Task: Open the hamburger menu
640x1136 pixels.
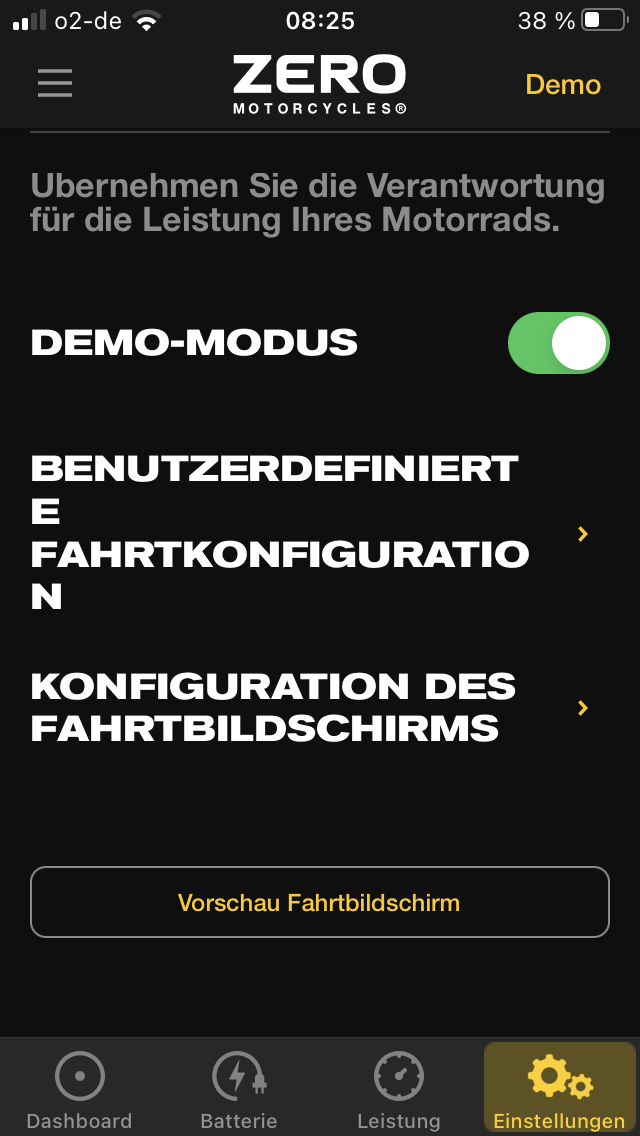Action: [55, 83]
